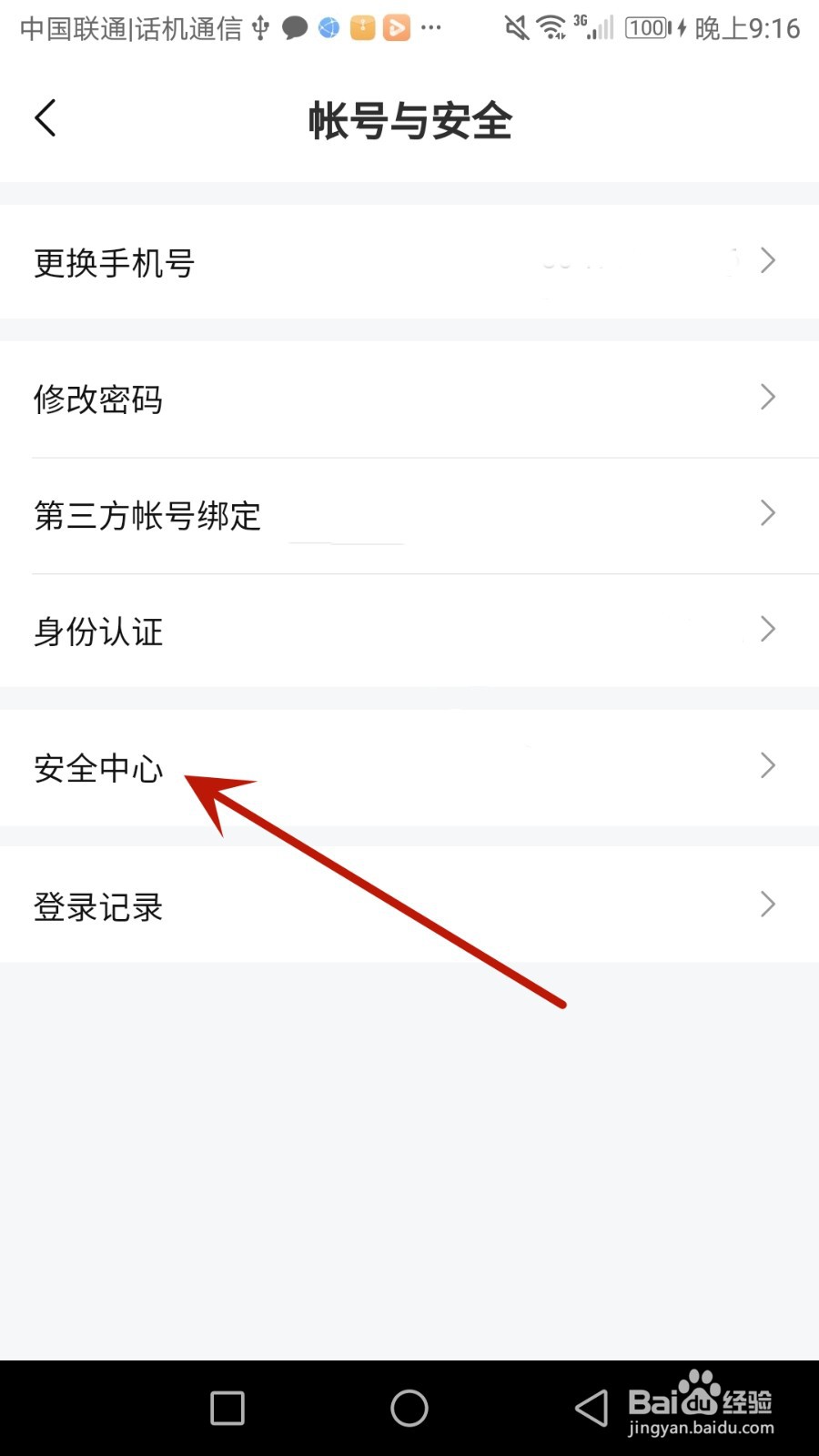This screenshot has height=1456, width=819.
Task: Click the jingyan.baidu.com watermark link
Action: pos(701,1429)
